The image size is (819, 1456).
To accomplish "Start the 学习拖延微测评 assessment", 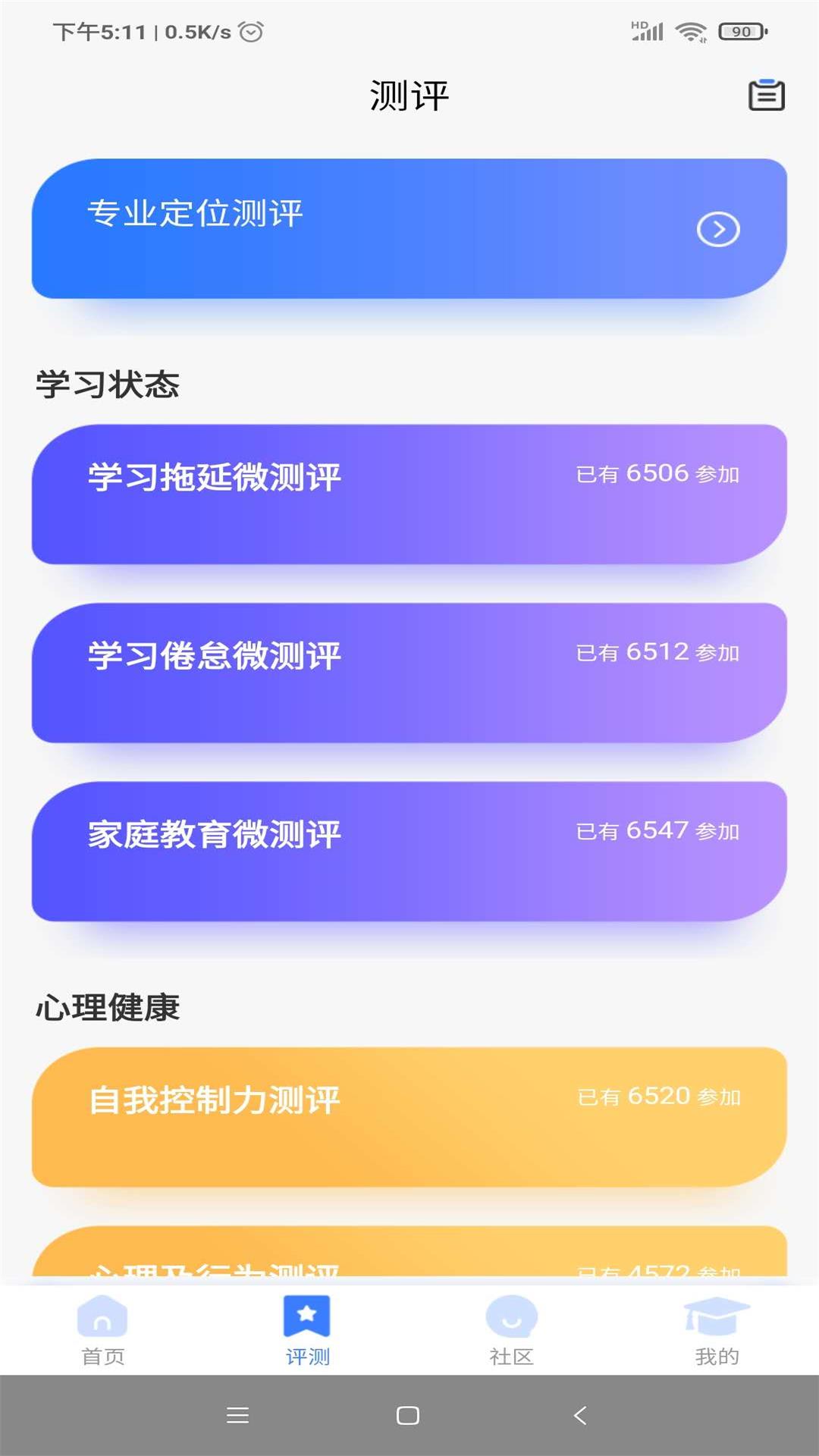I will (409, 494).
